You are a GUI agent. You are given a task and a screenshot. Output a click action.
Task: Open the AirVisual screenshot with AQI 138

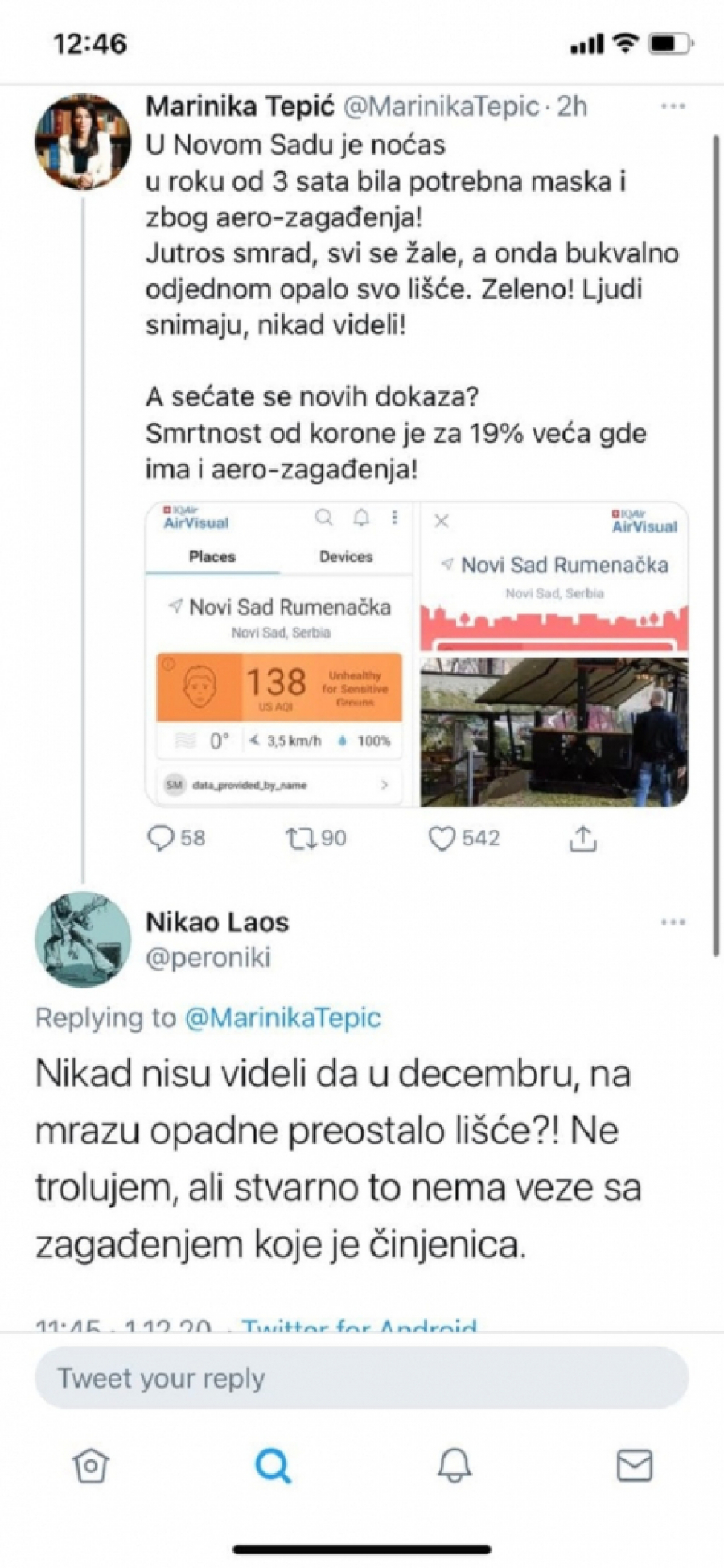point(278,654)
